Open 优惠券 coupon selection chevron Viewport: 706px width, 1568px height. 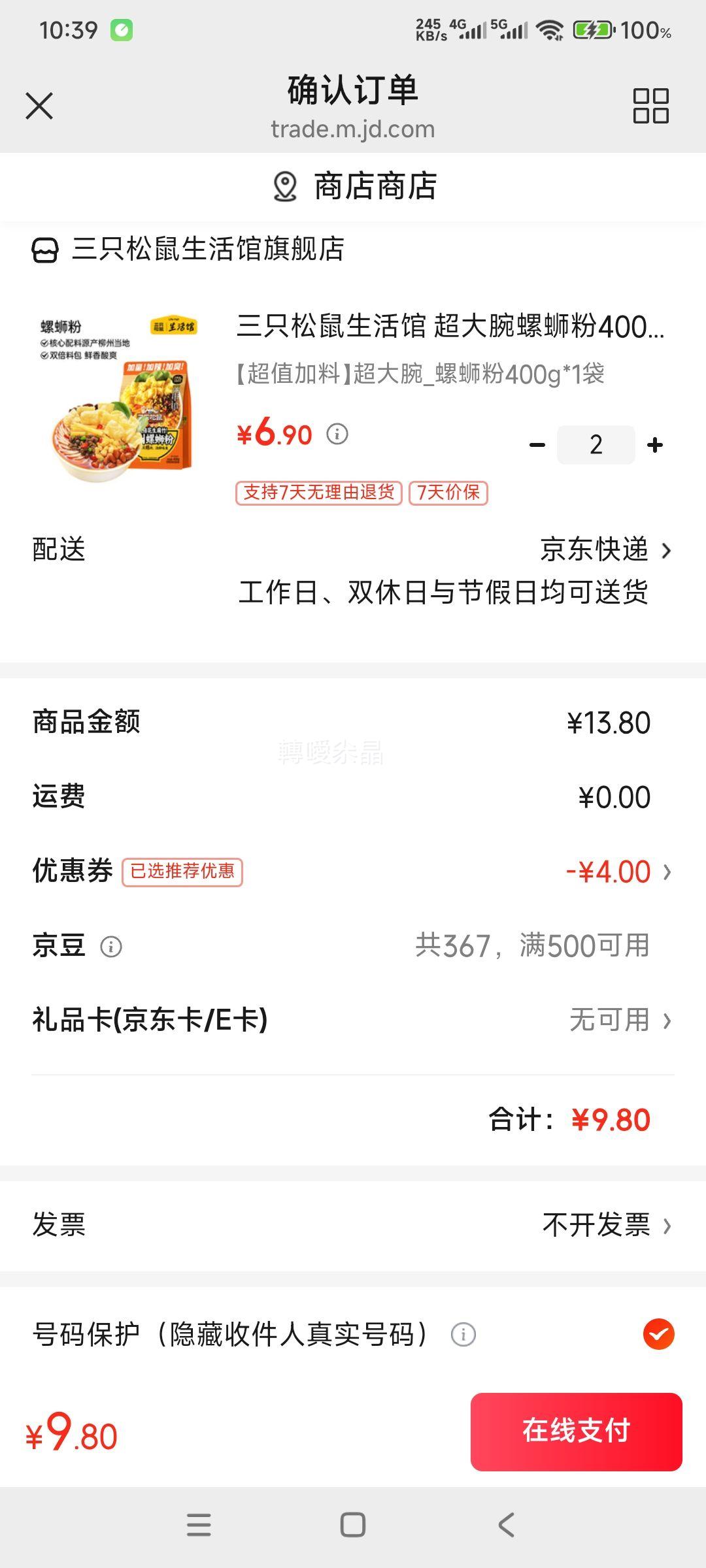[668, 871]
